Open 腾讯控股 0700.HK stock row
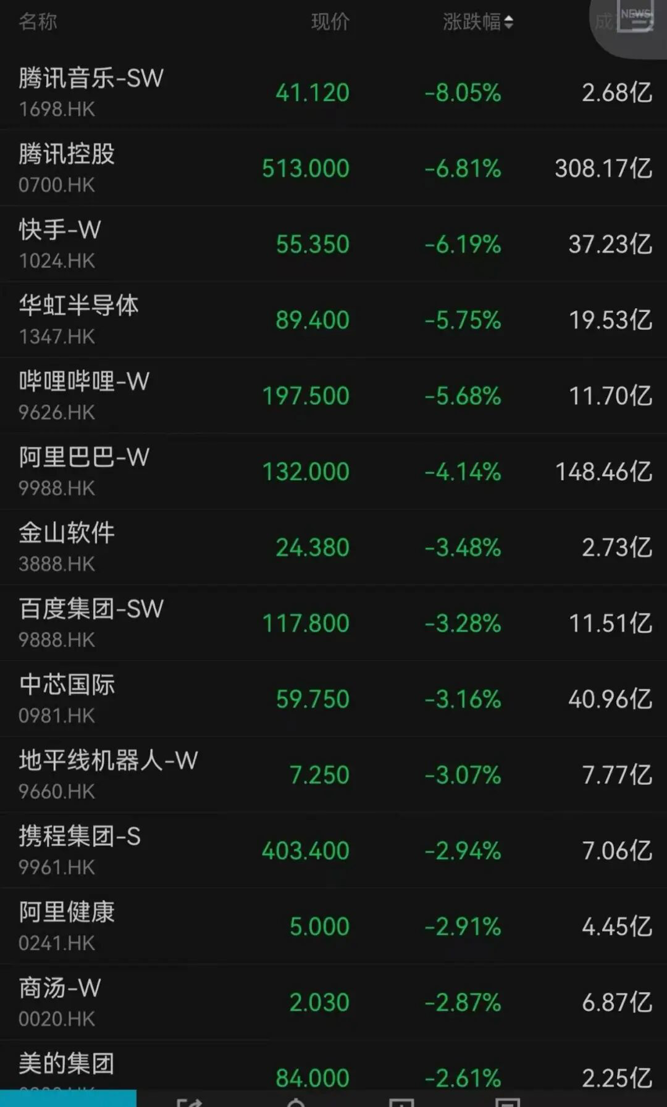Viewport: 667px width, 1107px height. tap(67, 167)
